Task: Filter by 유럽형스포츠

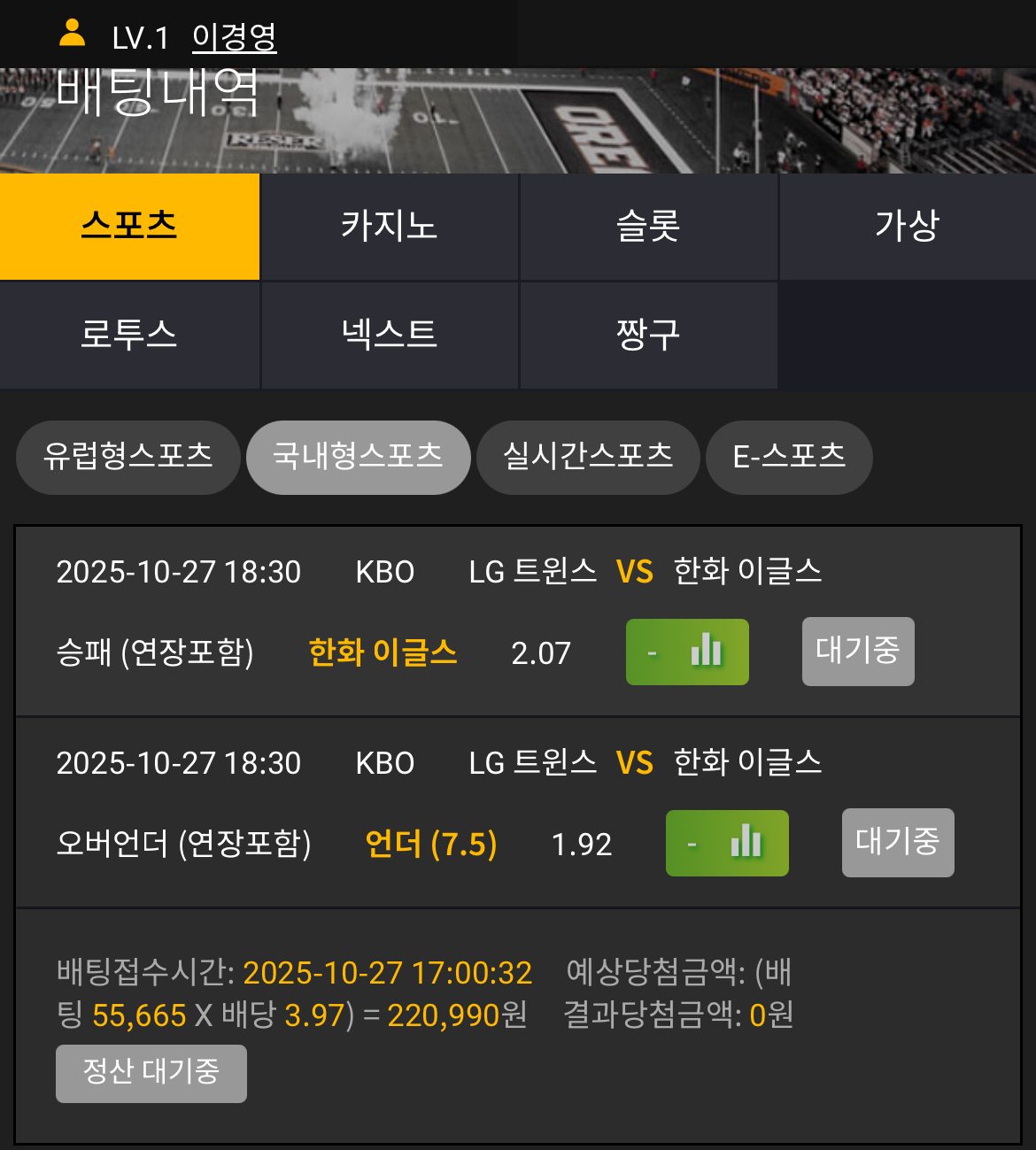Action: (128, 457)
